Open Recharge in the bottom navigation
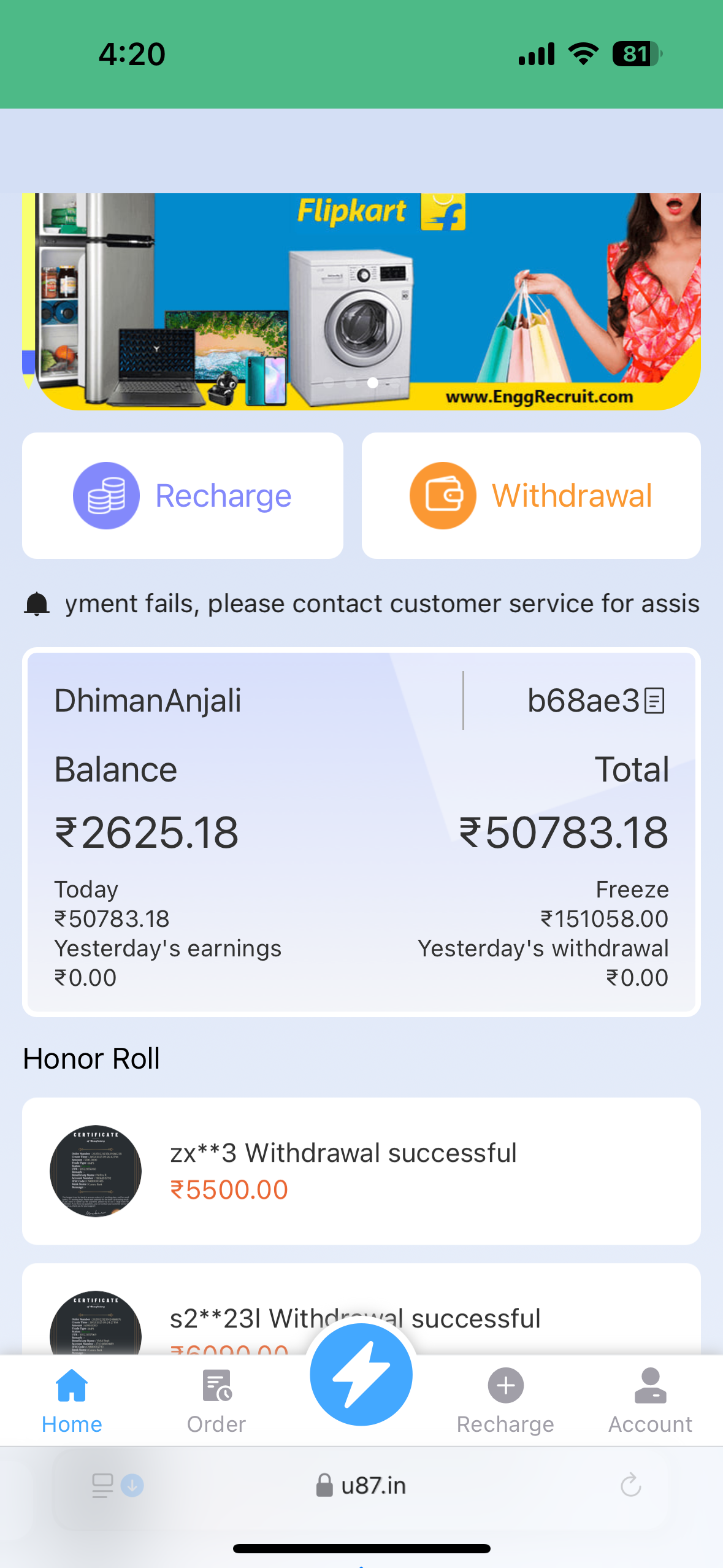The width and height of the screenshot is (723, 1568). pos(505,1400)
